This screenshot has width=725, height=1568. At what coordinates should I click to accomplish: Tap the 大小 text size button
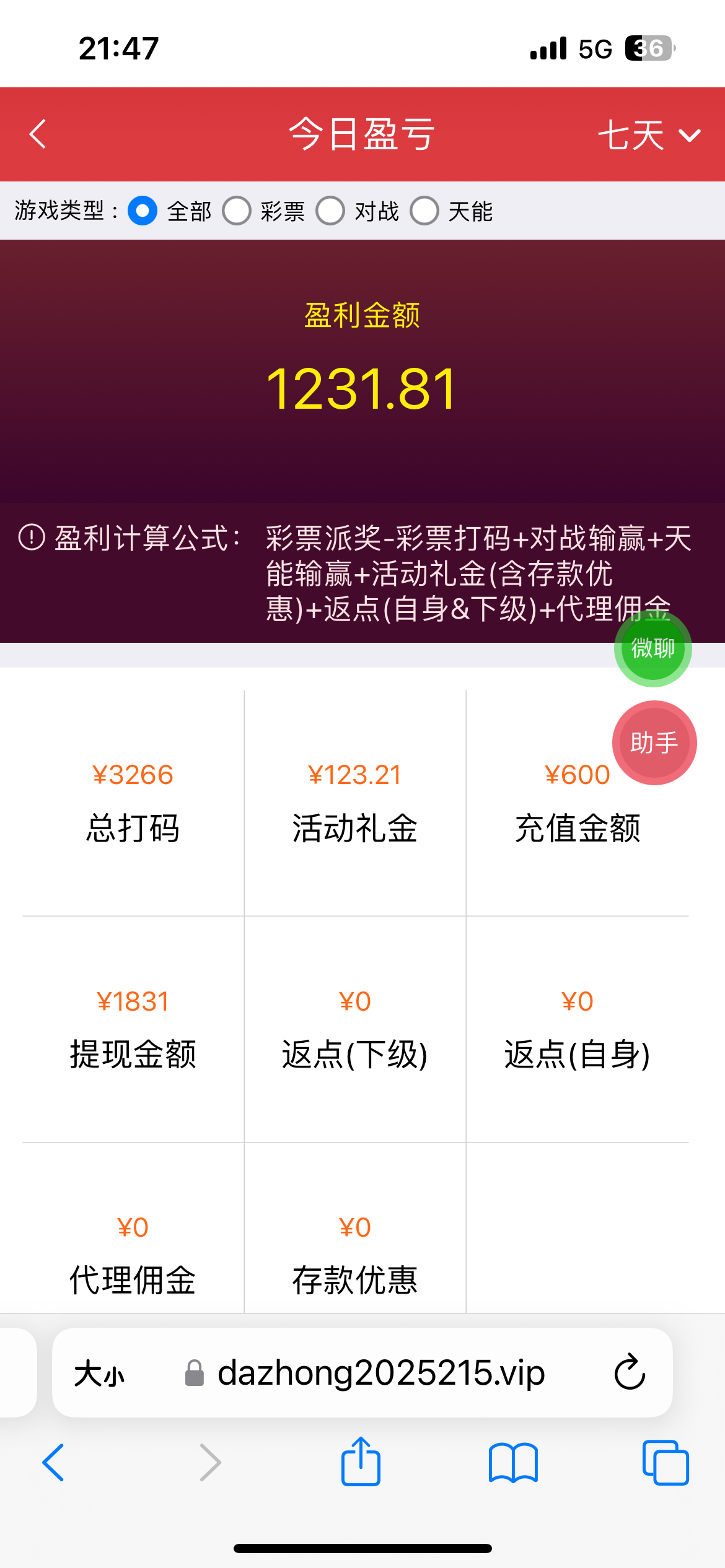coord(99,1374)
